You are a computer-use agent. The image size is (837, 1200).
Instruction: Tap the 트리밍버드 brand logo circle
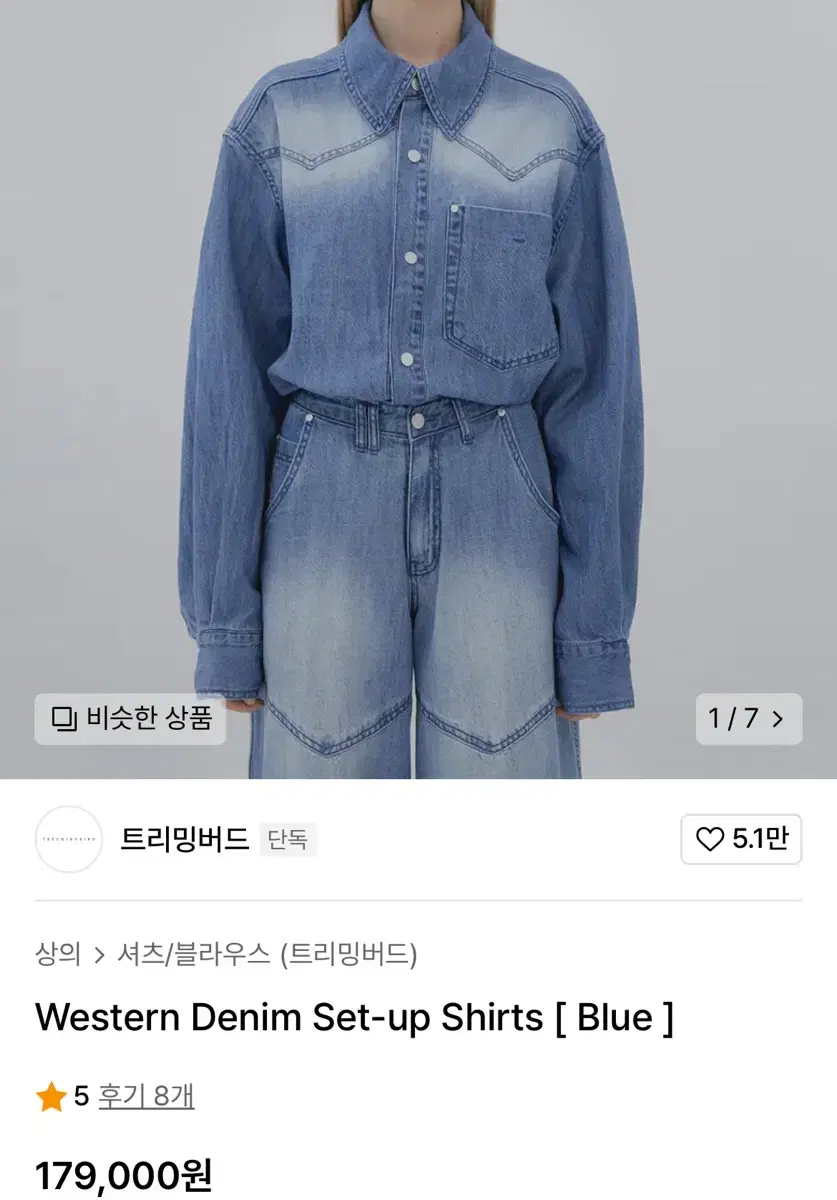[x=67, y=840]
